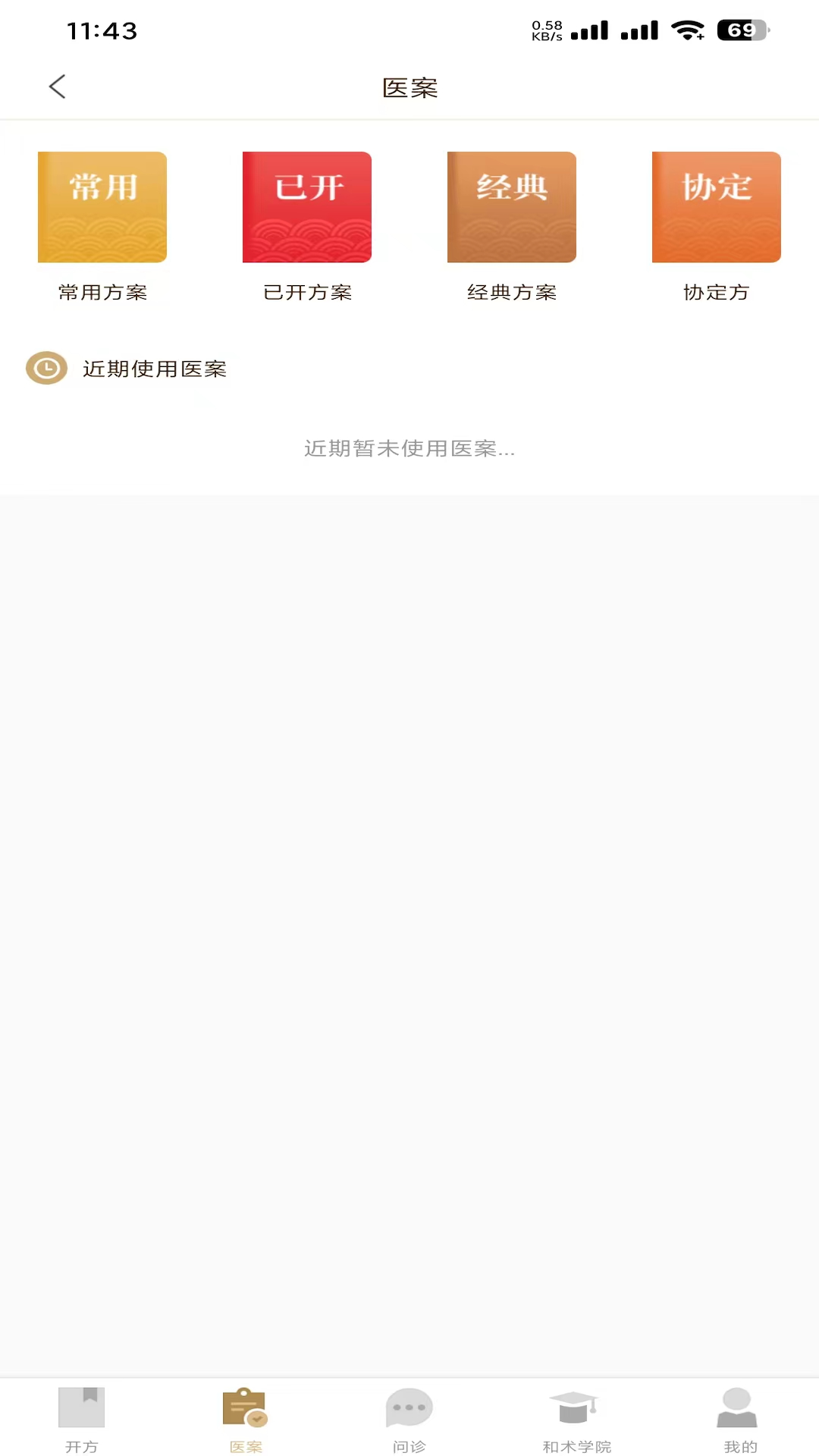Viewport: 819px width, 1456px height.
Task: Click the clock icon beside 近期使用医案
Action: point(45,369)
